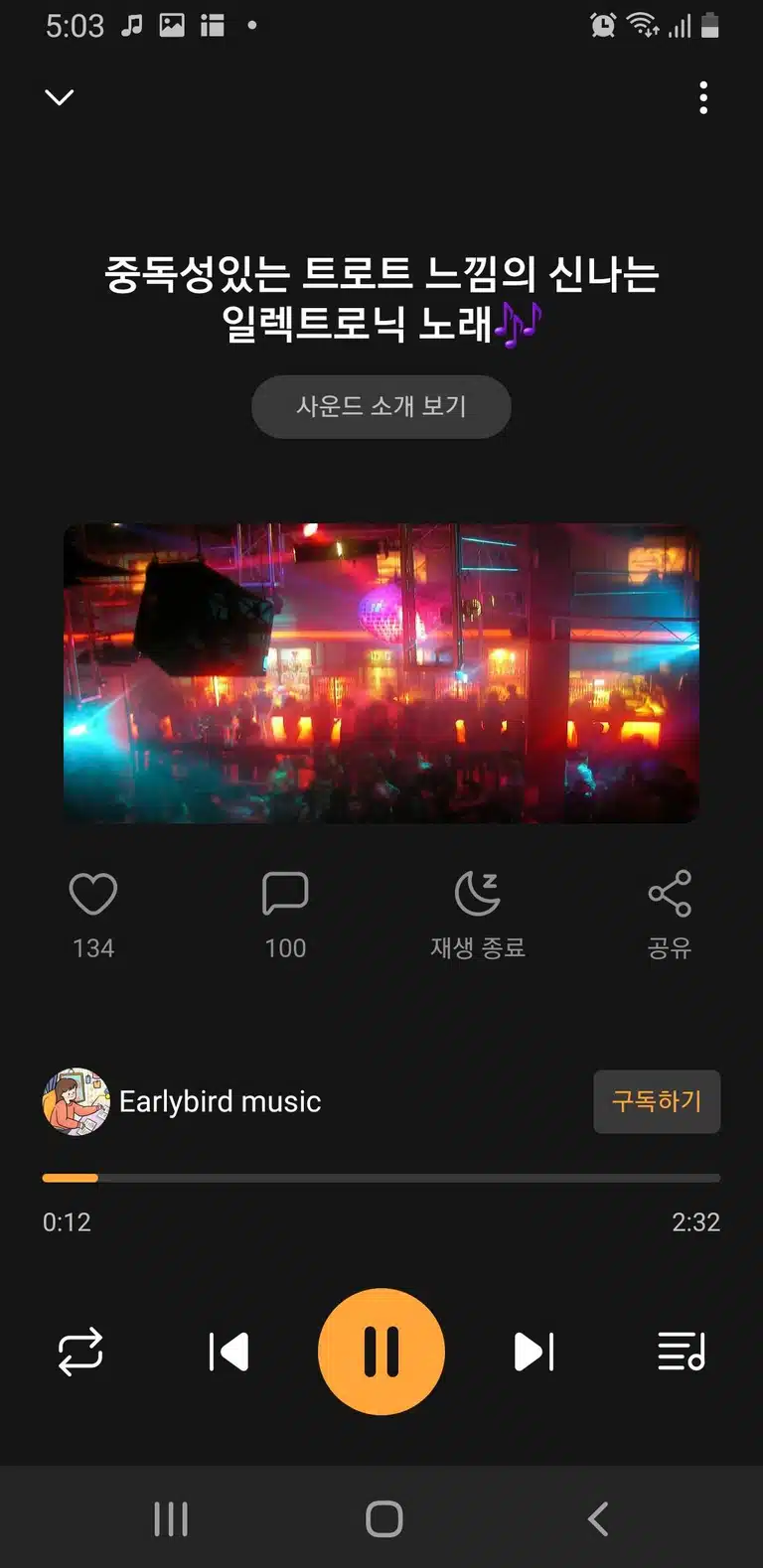Tap the 사운드 소개 보기 button
This screenshot has width=763, height=1568.
(x=381, y=406)
